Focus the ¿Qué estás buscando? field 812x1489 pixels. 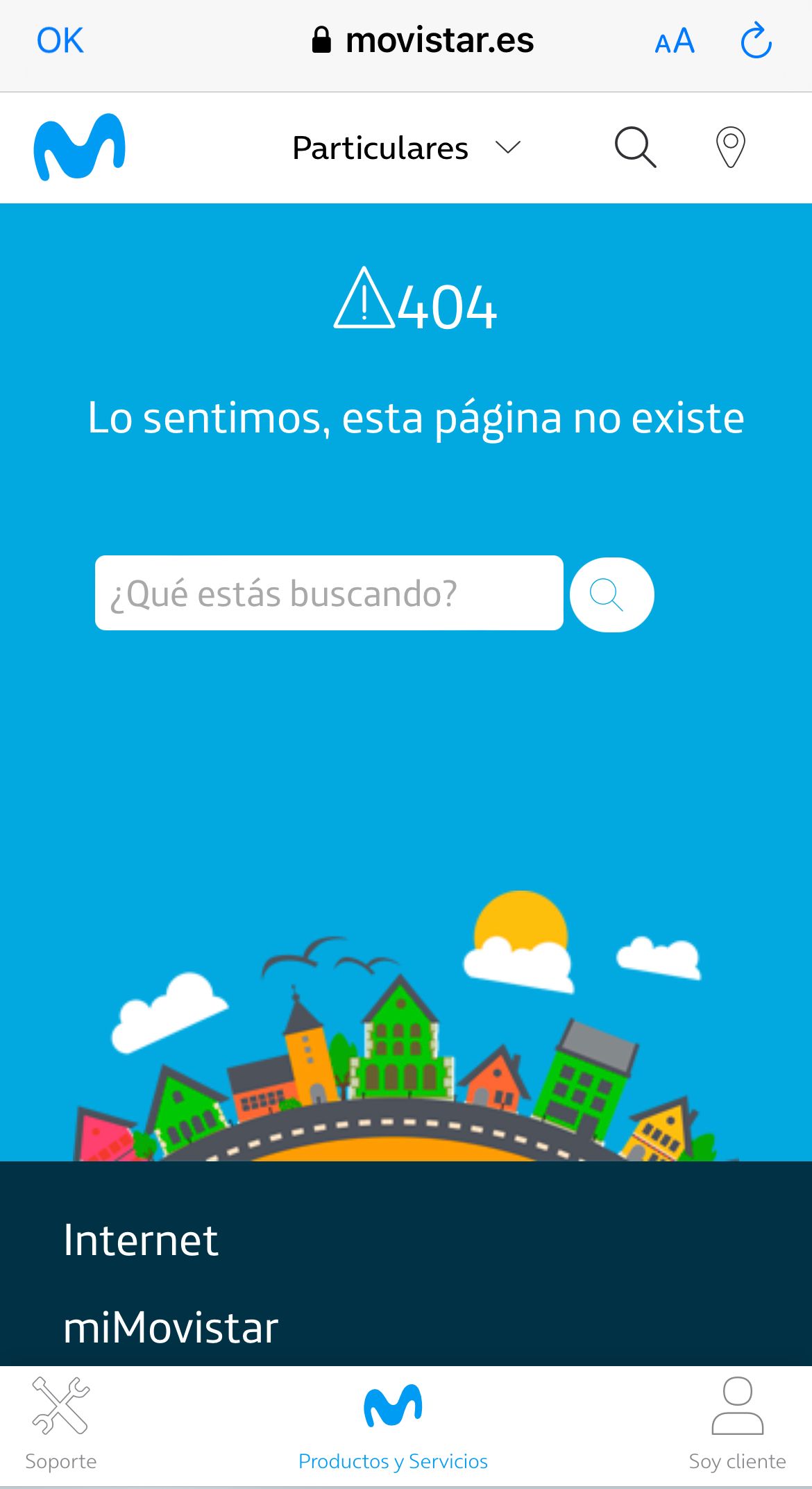coord(329,594)
